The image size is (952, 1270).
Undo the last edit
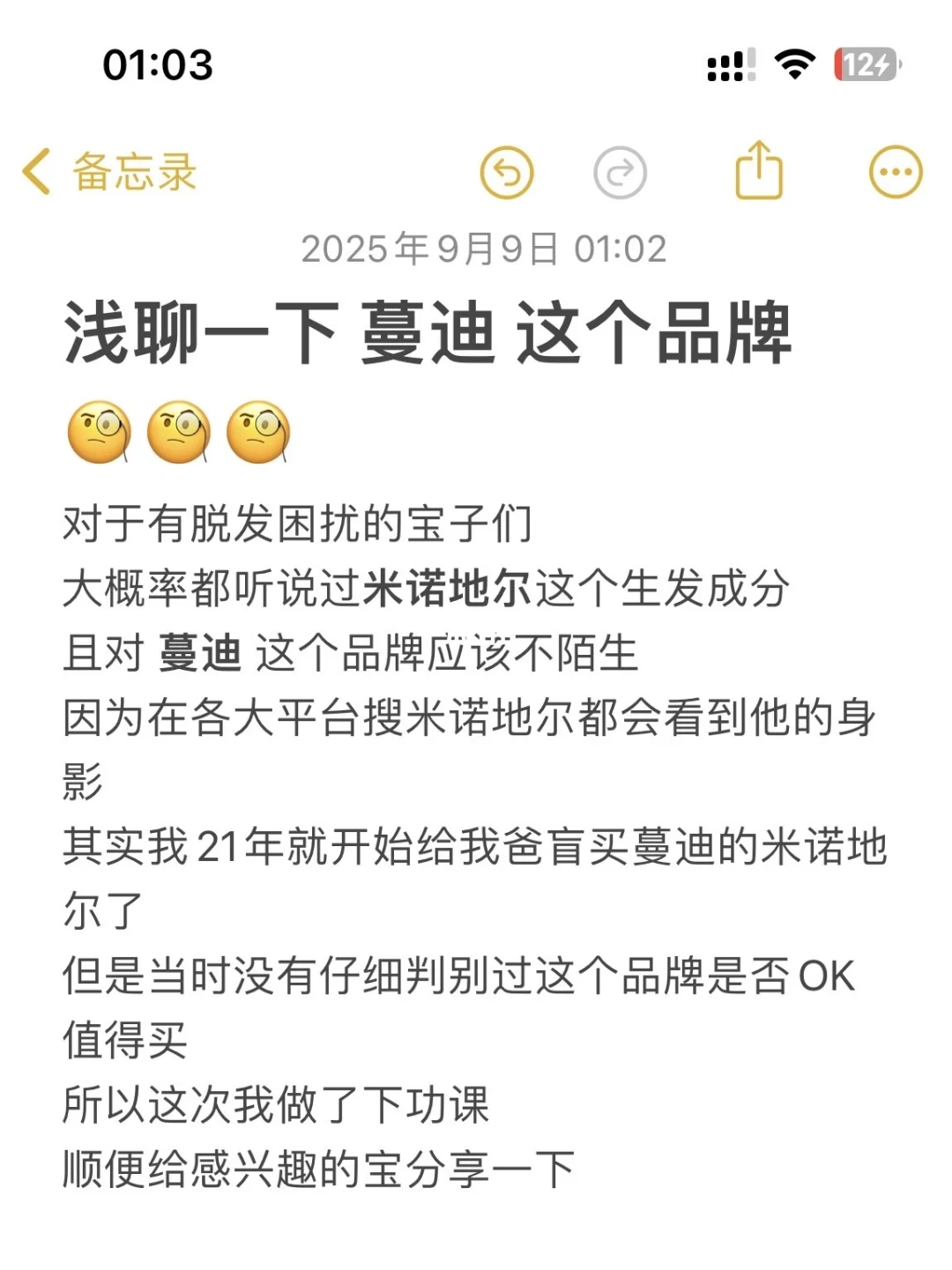point(507,172)
